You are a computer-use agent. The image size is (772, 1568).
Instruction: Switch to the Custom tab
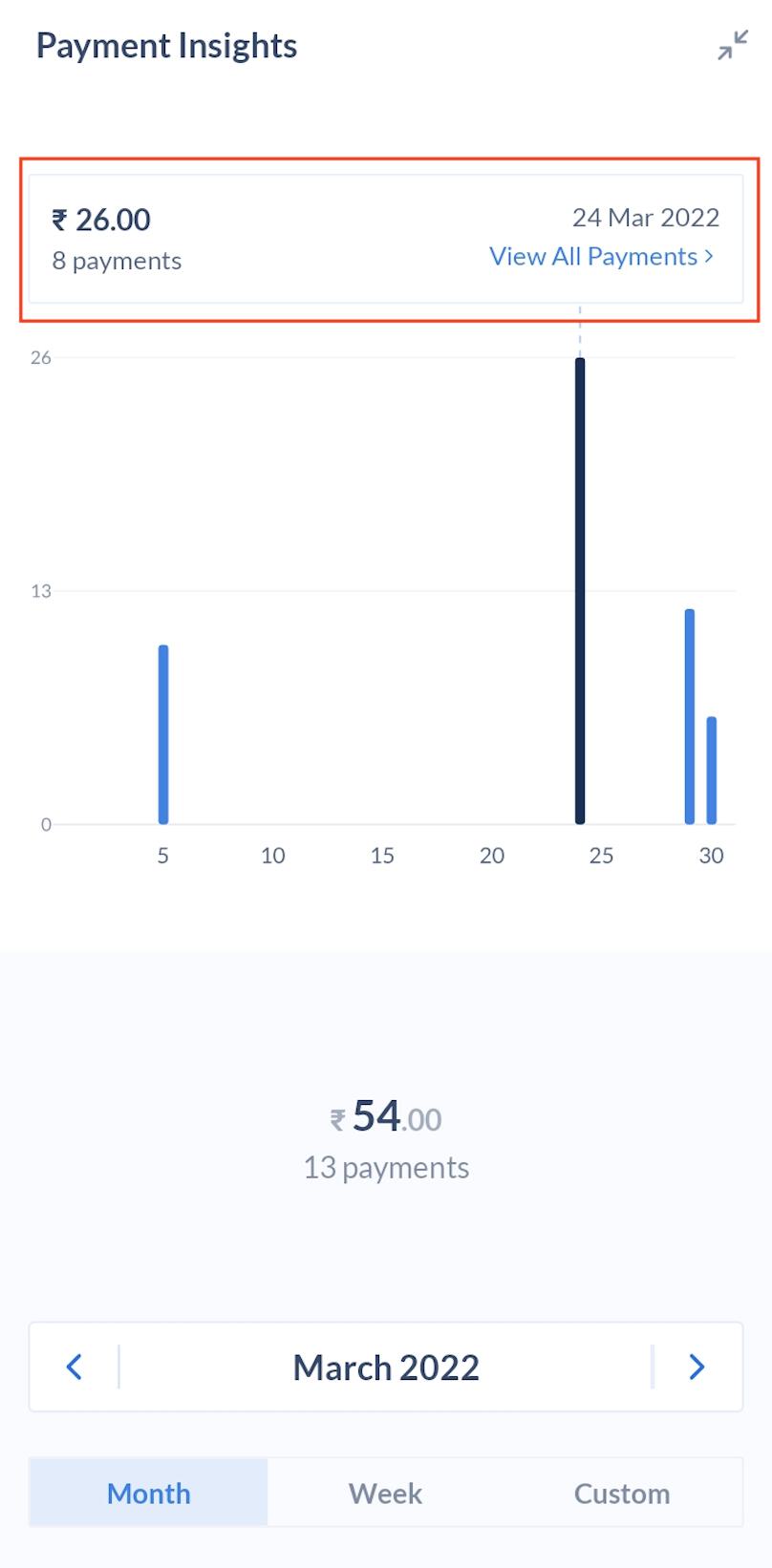pyautogui.click(x=622, y=1493)
